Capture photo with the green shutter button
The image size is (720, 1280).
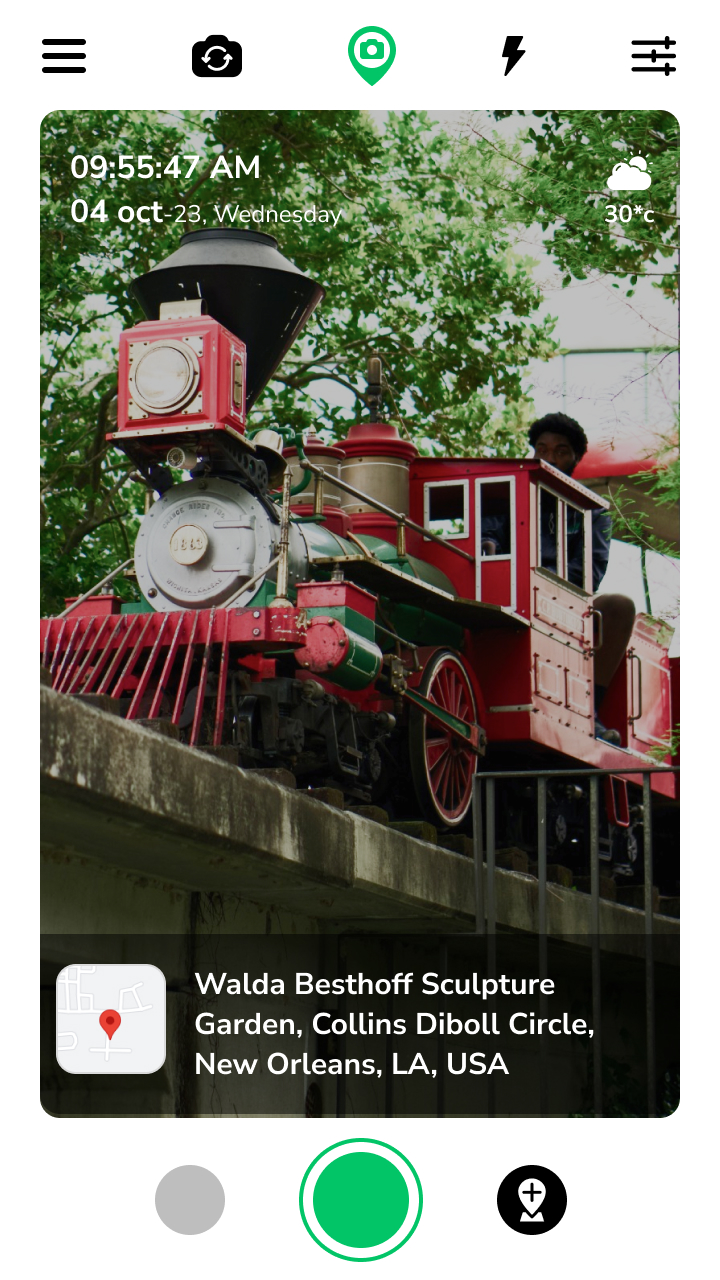point(361,1200)
